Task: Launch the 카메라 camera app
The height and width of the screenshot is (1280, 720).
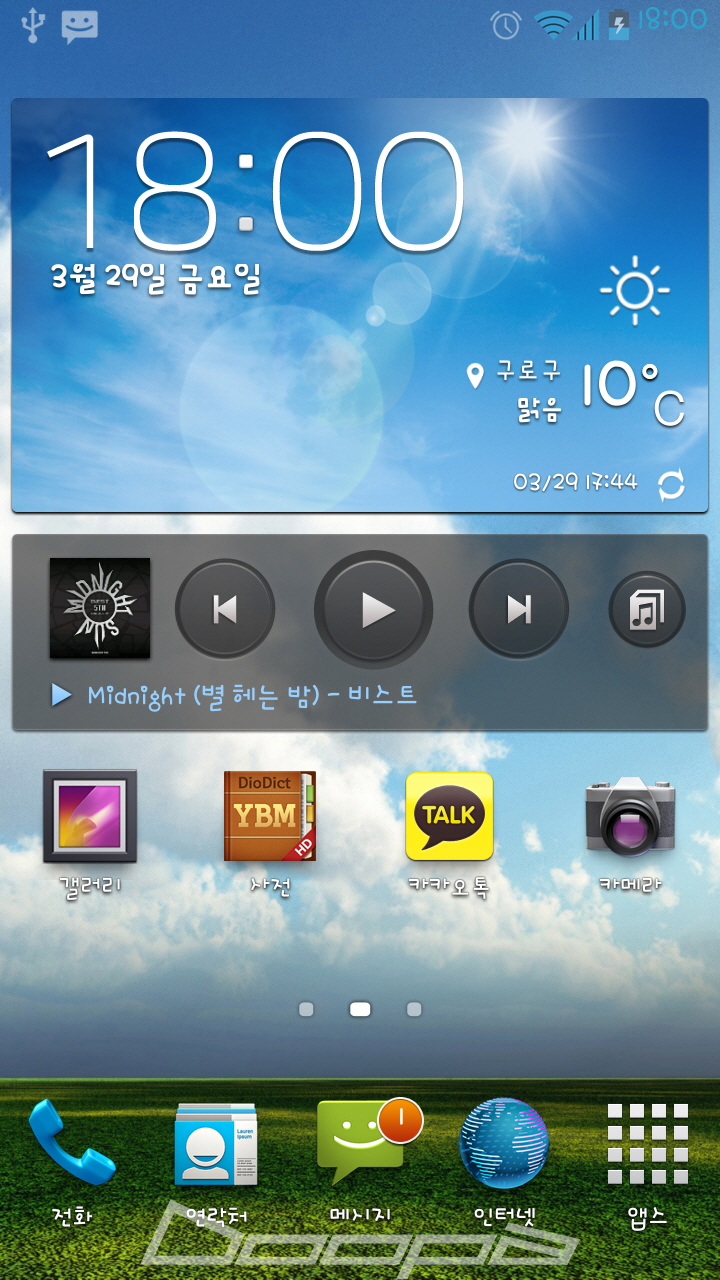Action: click(630, 816)
